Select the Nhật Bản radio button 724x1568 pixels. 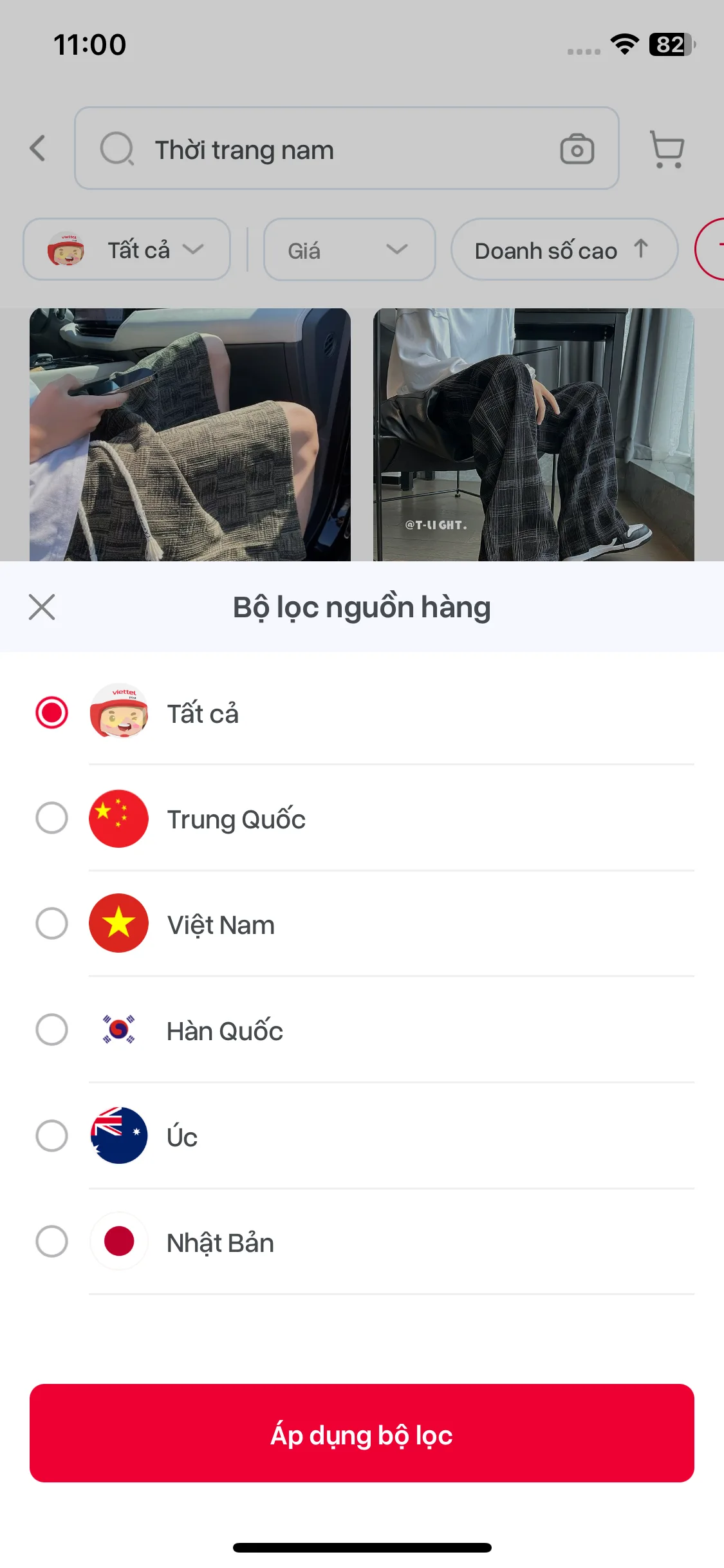tap(52, 1242)
